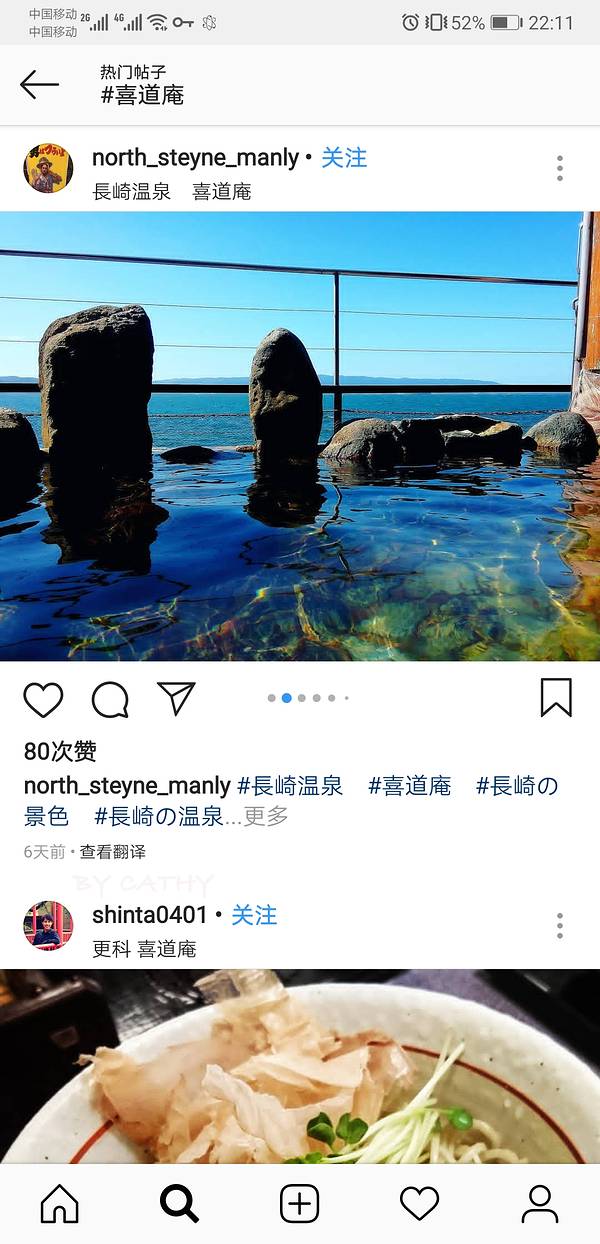Go back using the arrow icon

pos(40,85)
